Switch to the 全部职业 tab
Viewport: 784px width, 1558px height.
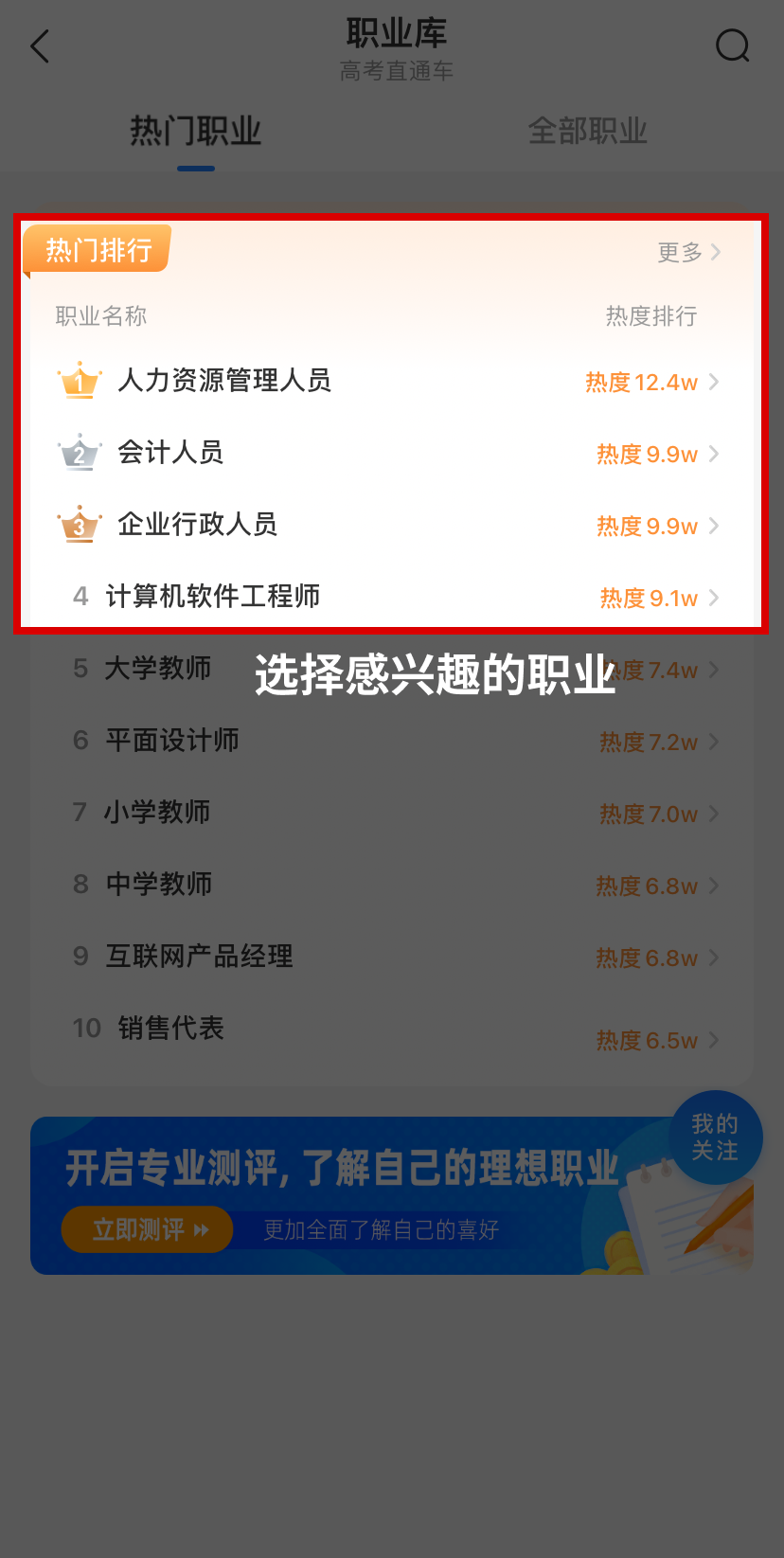pyautogui.click(x=587, y=132)
